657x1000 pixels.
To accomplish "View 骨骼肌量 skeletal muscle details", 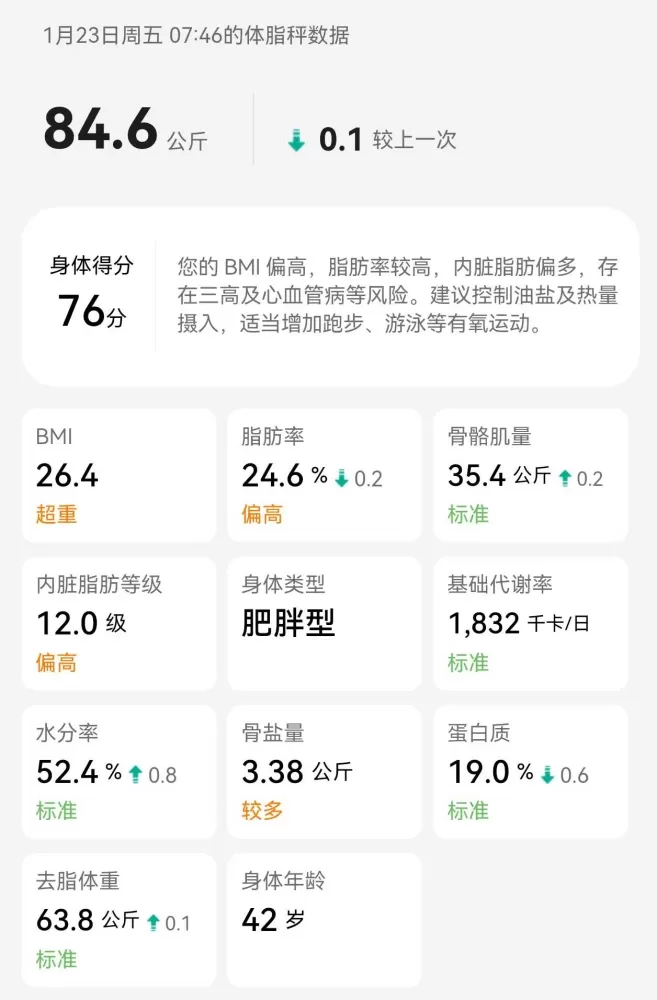I will 530,475.
